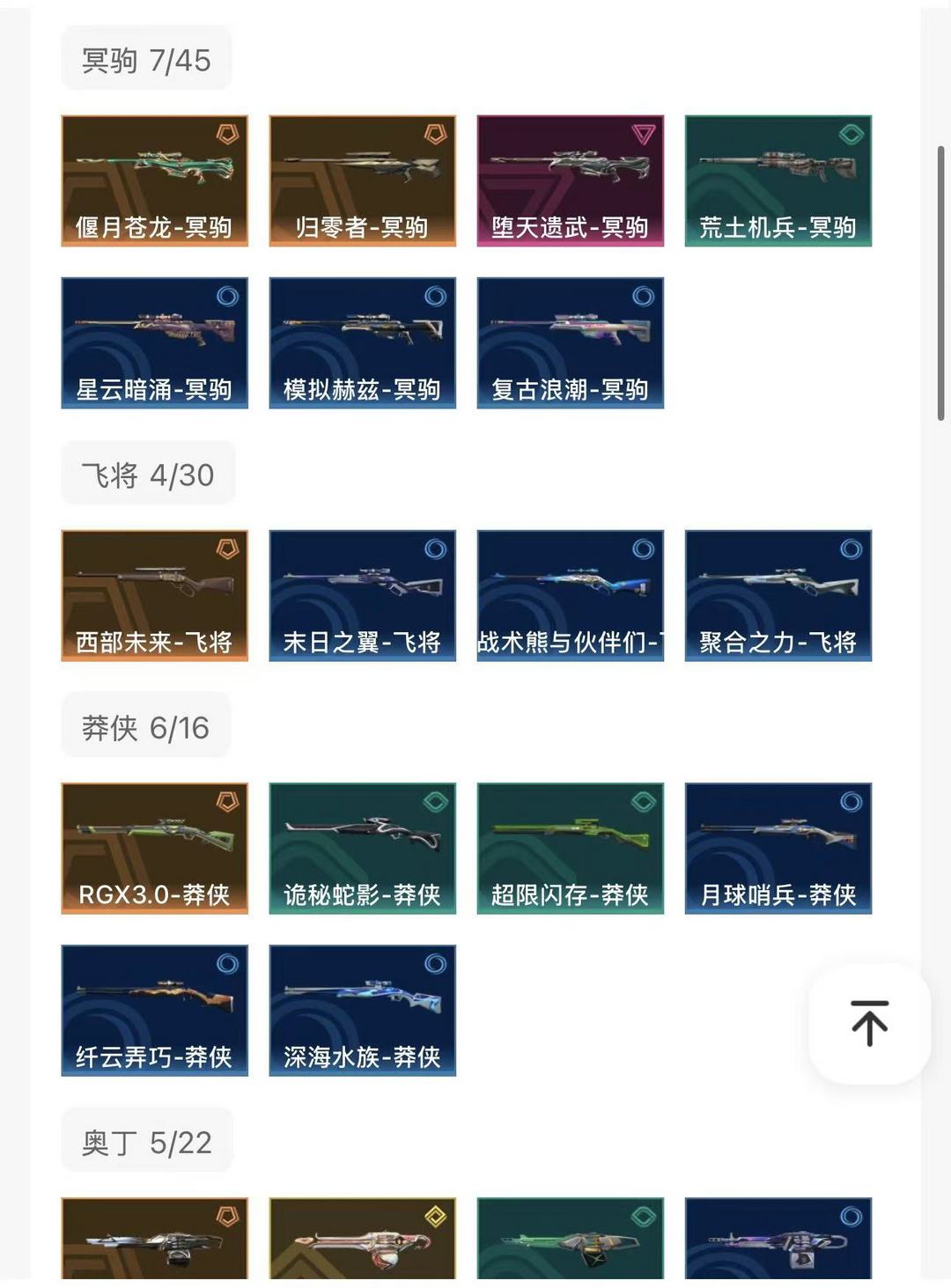Screen dimensions: 951x1288
Task: Open the RGX3.0-莽侠 skin card
Action: pyautogui.click(x=155, y=849)
